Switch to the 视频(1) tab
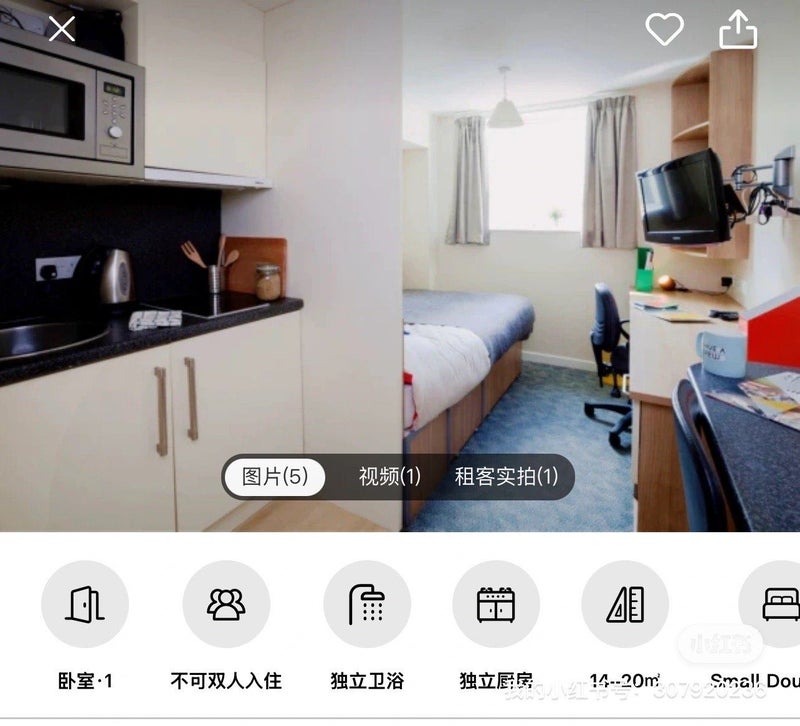 click(x=389, y=477)
